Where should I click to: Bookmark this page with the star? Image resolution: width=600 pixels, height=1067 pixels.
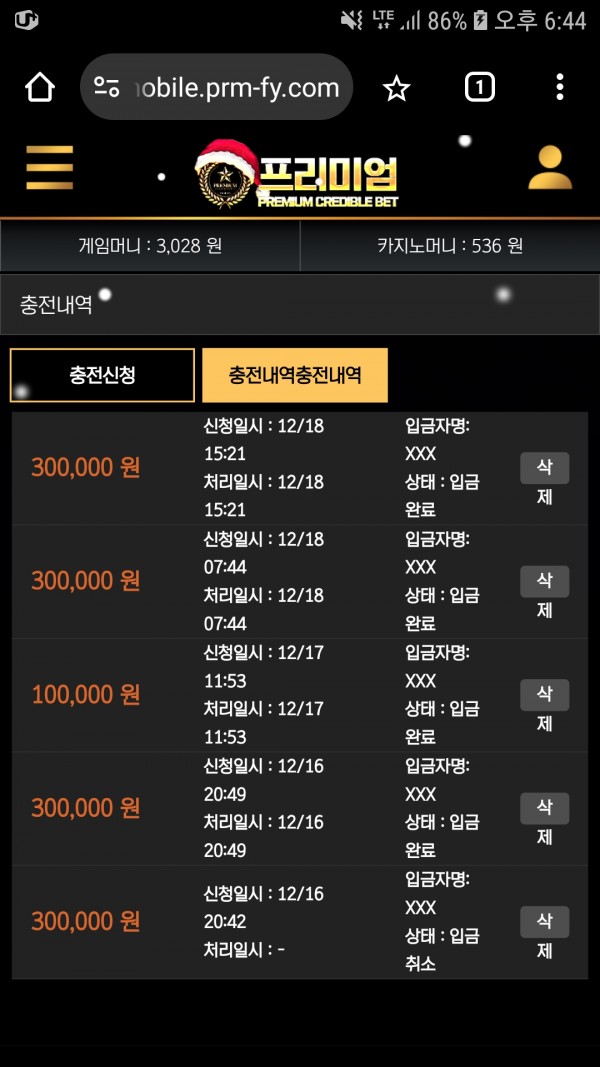pos(396,88)
